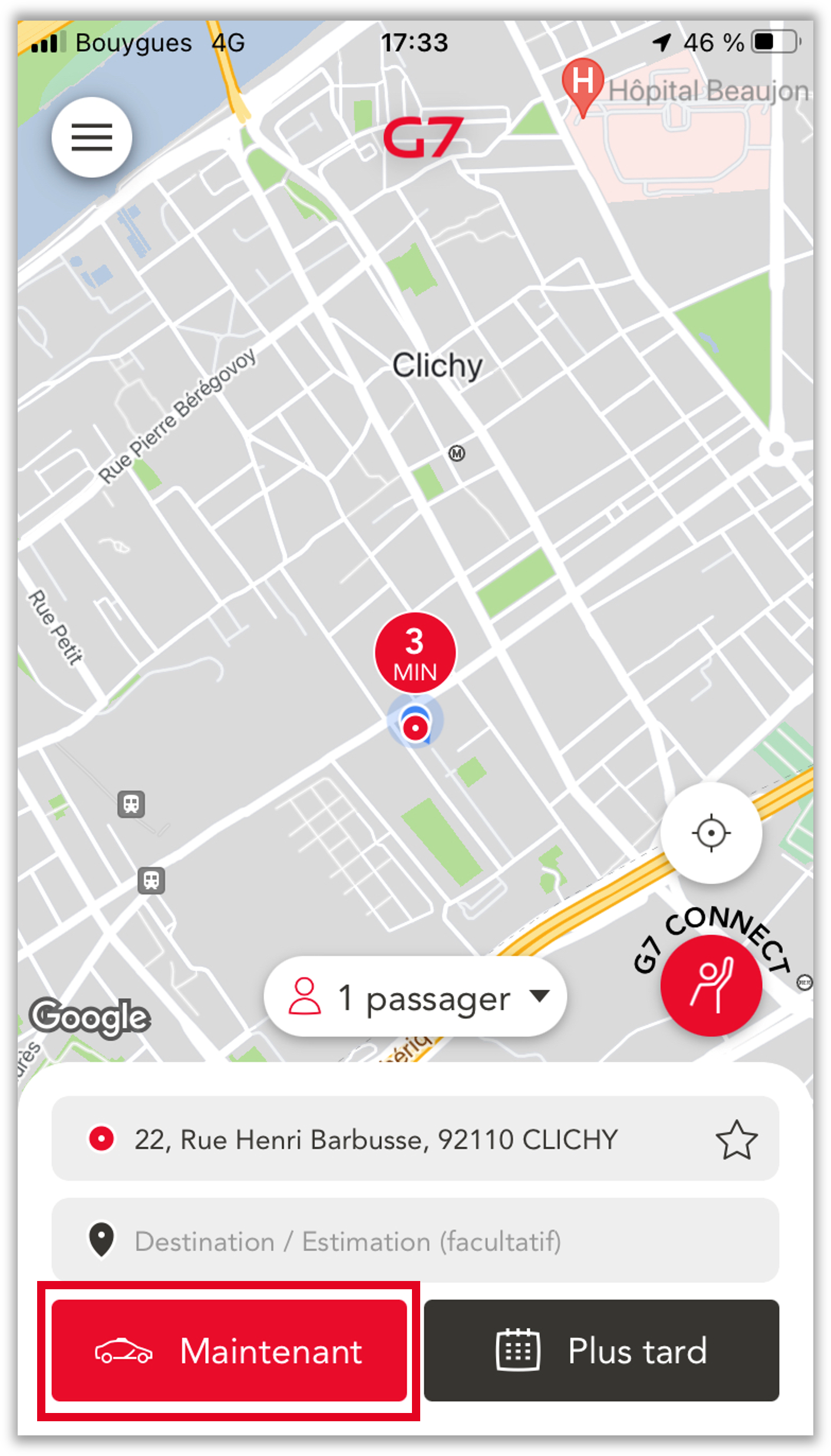The width and height of the screenshot is (831, 1456).
Task: Tap the G7 Connect hail button
Action: (x=711, y=985)
